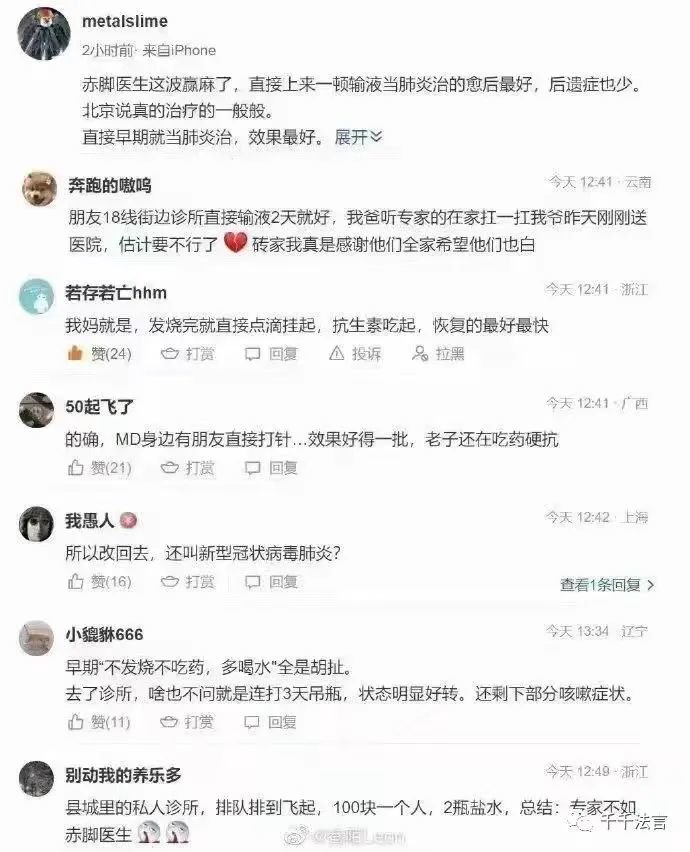Image resolution: width=690 pixels, height=852 pixels.
Task: Open 奔跑的嗷呜's profile
Action: point(37,188)
